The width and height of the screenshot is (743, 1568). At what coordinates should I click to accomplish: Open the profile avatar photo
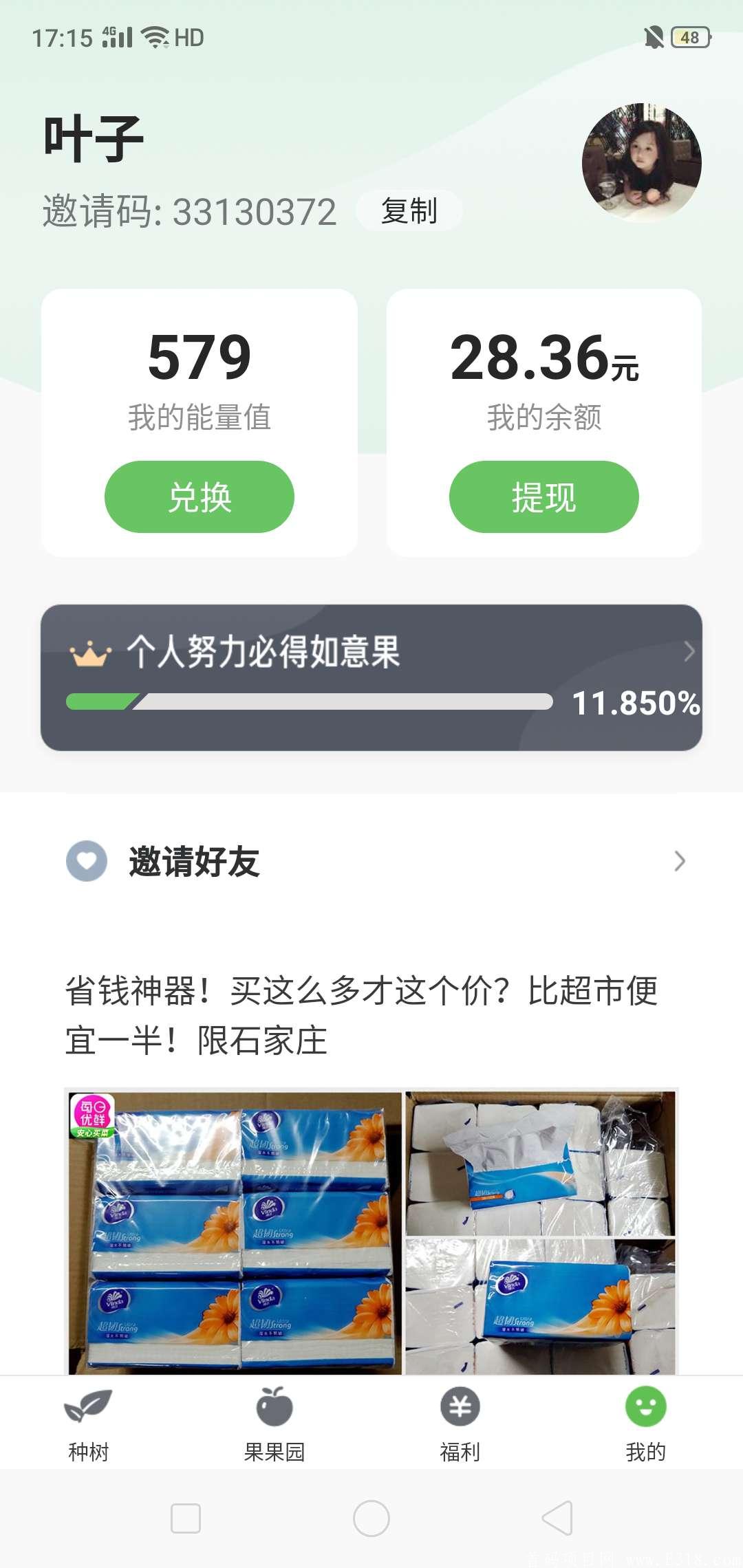pos(641,162)
